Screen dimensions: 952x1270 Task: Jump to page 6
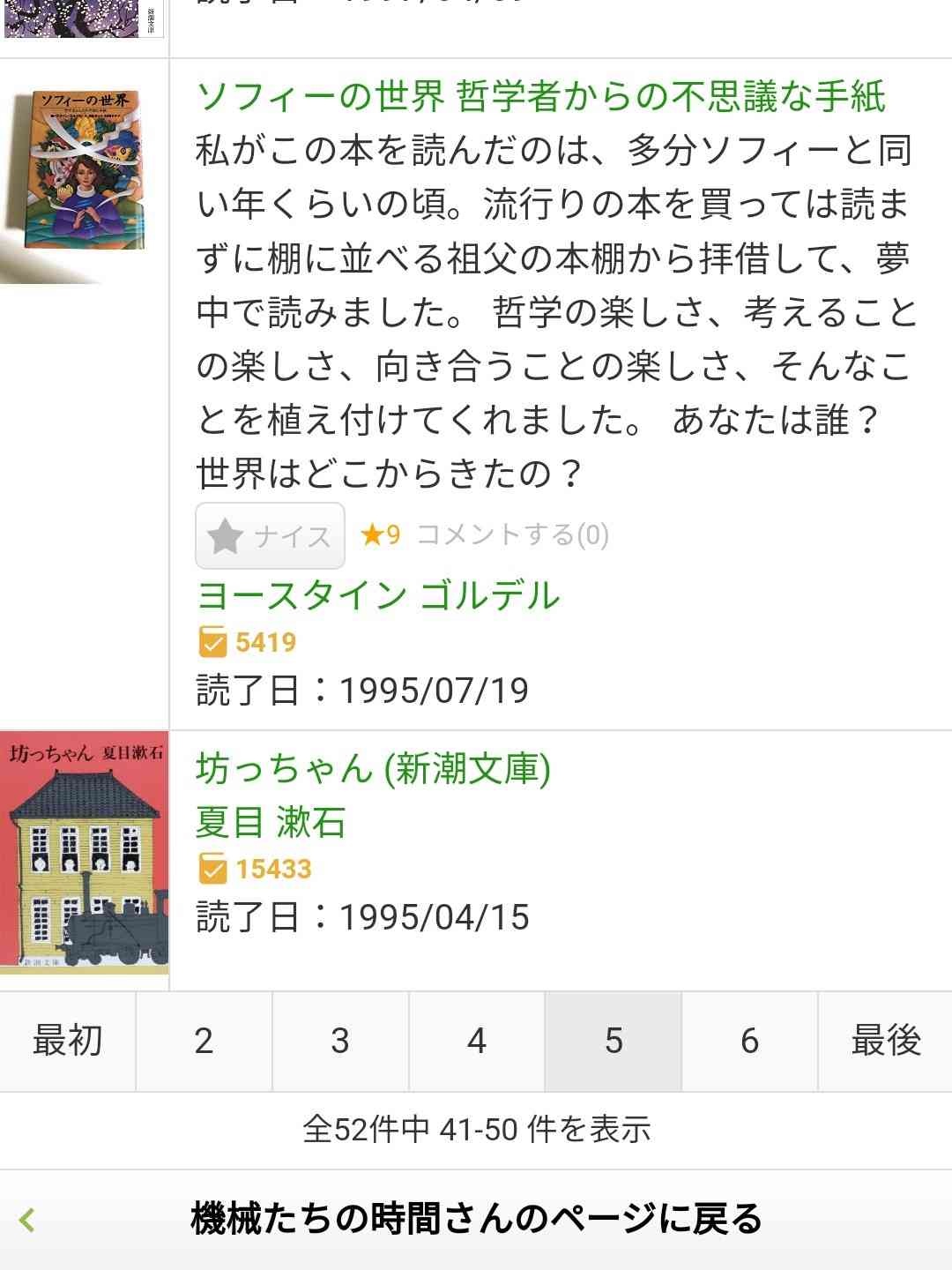(x=749, y=1042)
